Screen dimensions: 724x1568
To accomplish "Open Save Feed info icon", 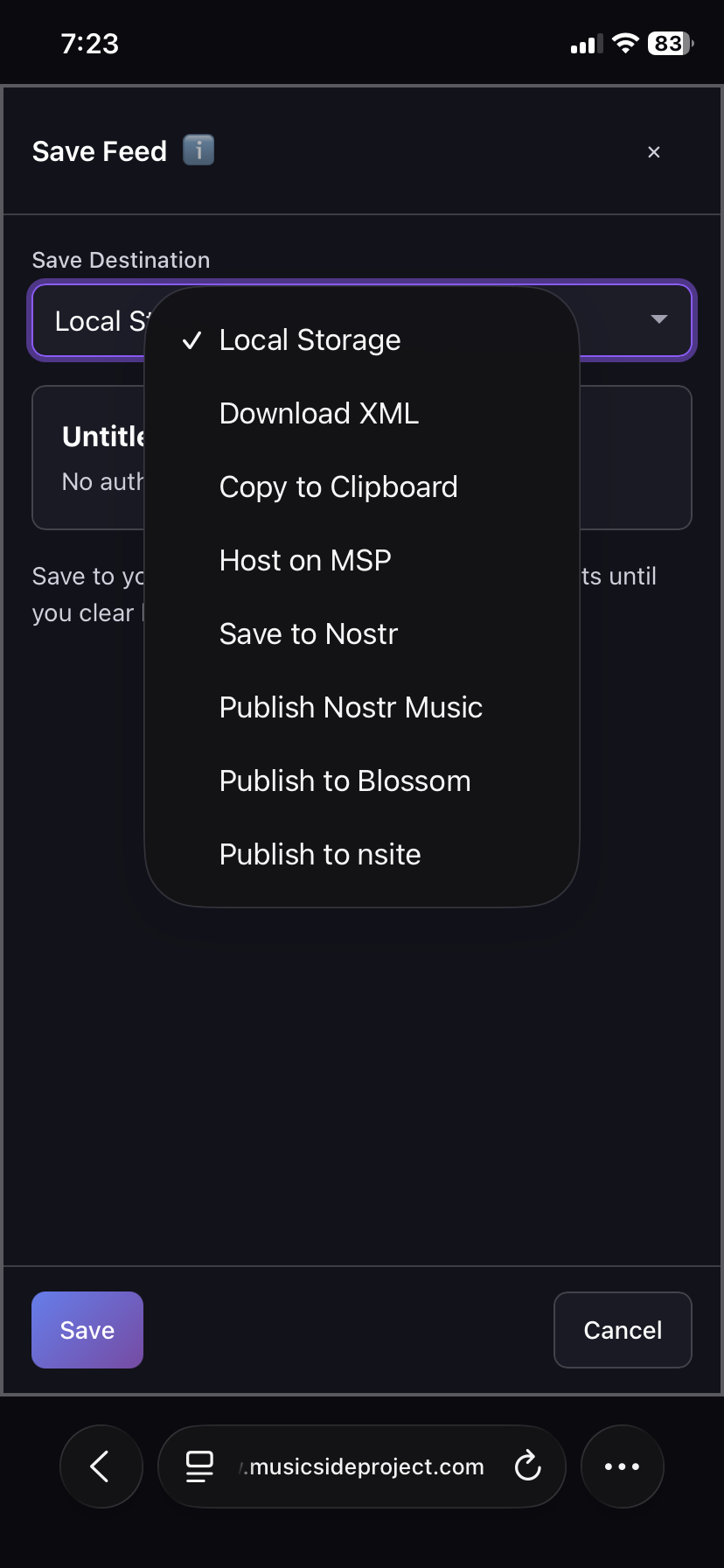I will click(x=198, y=150).
